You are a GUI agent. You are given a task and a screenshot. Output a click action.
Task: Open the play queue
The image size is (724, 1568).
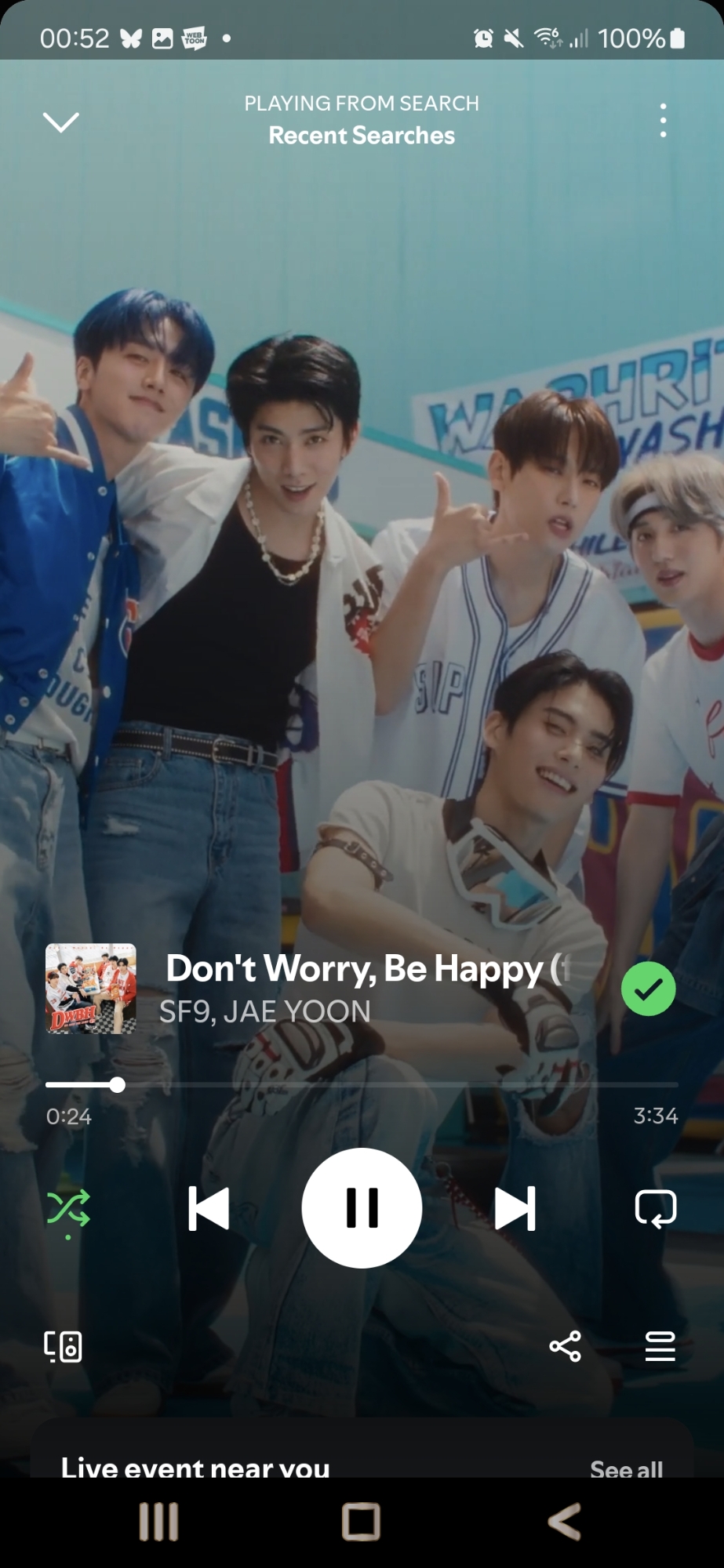pyautogui.click(x=660, y=1347)
